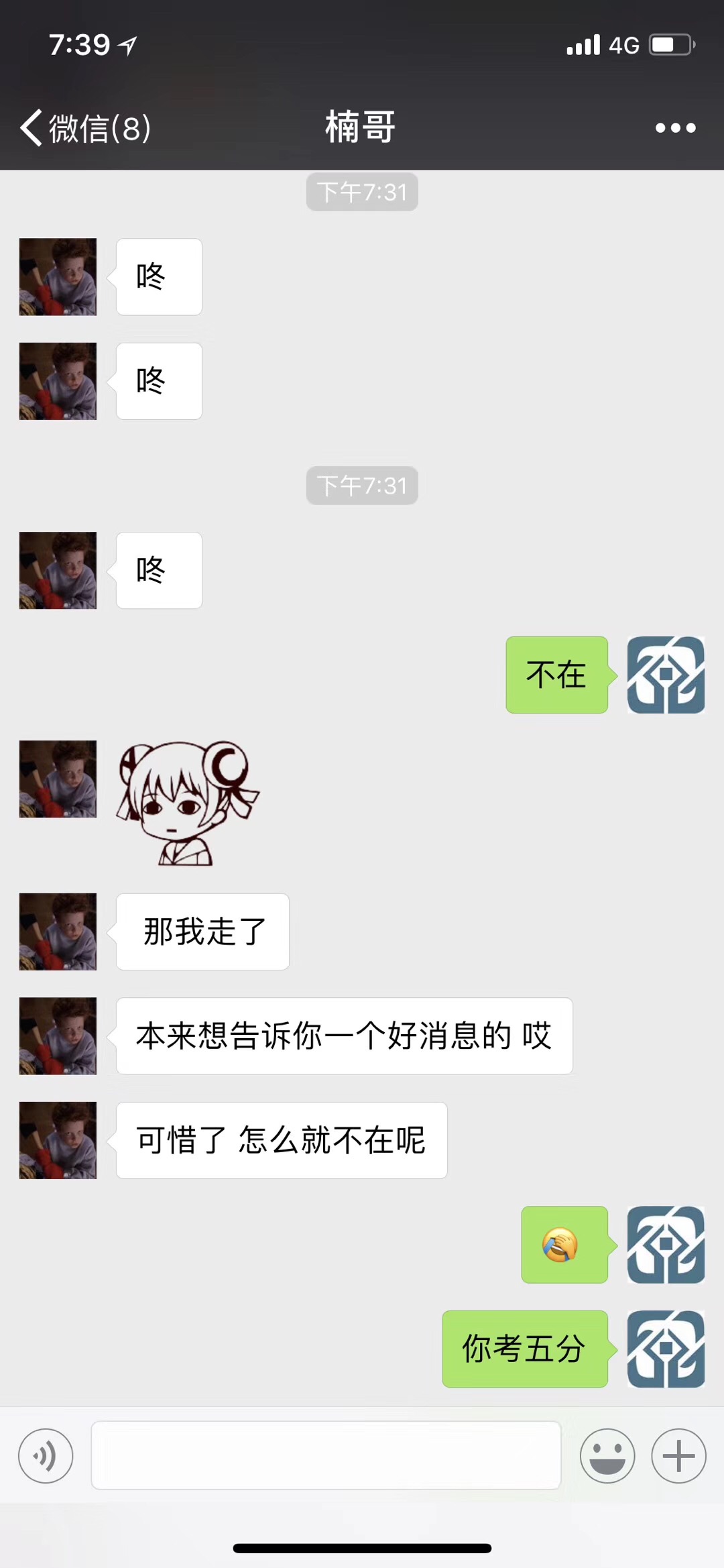Tap the cartoon girl sticker message
Image resolution: width=724 pixels, height=1568 pixels.
187,803
